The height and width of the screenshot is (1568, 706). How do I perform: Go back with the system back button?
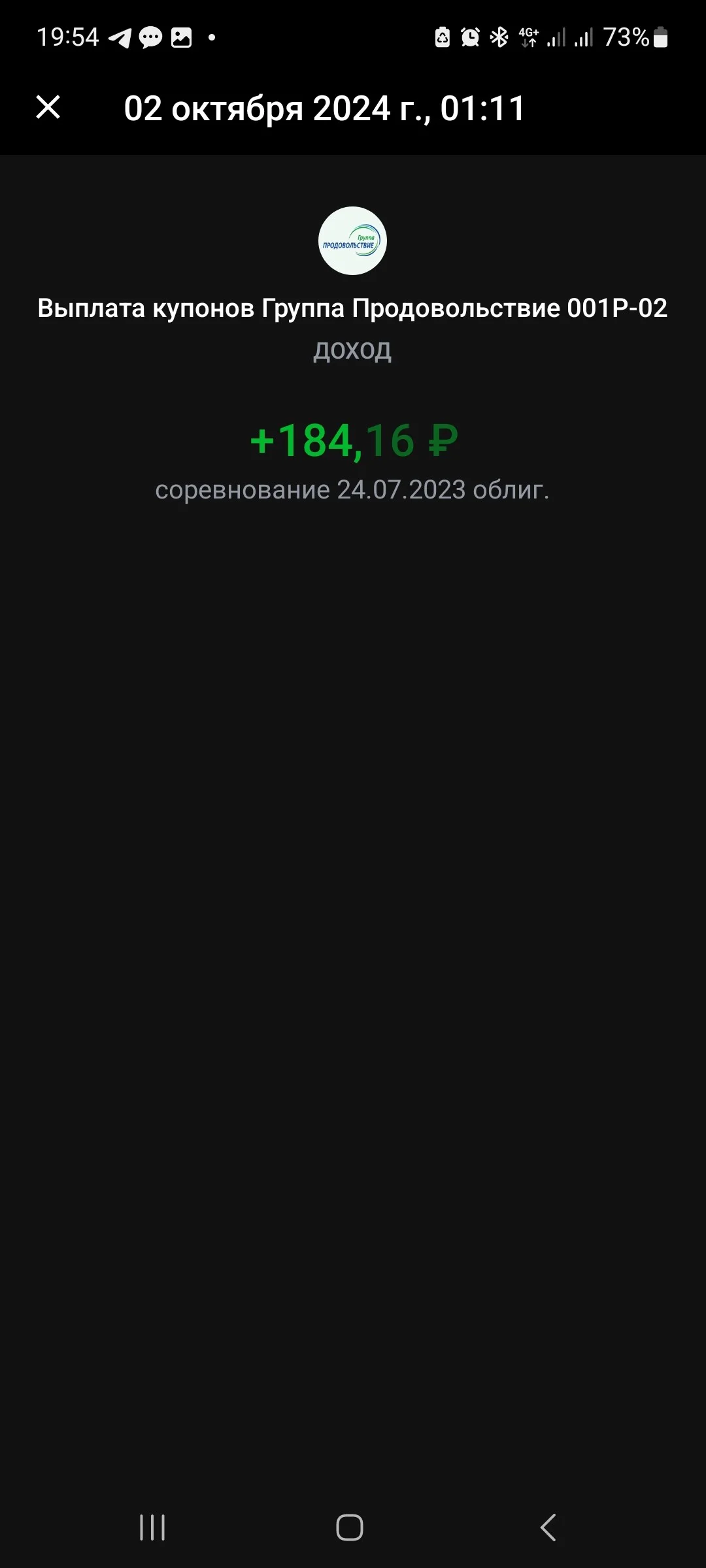point(548,1527)
